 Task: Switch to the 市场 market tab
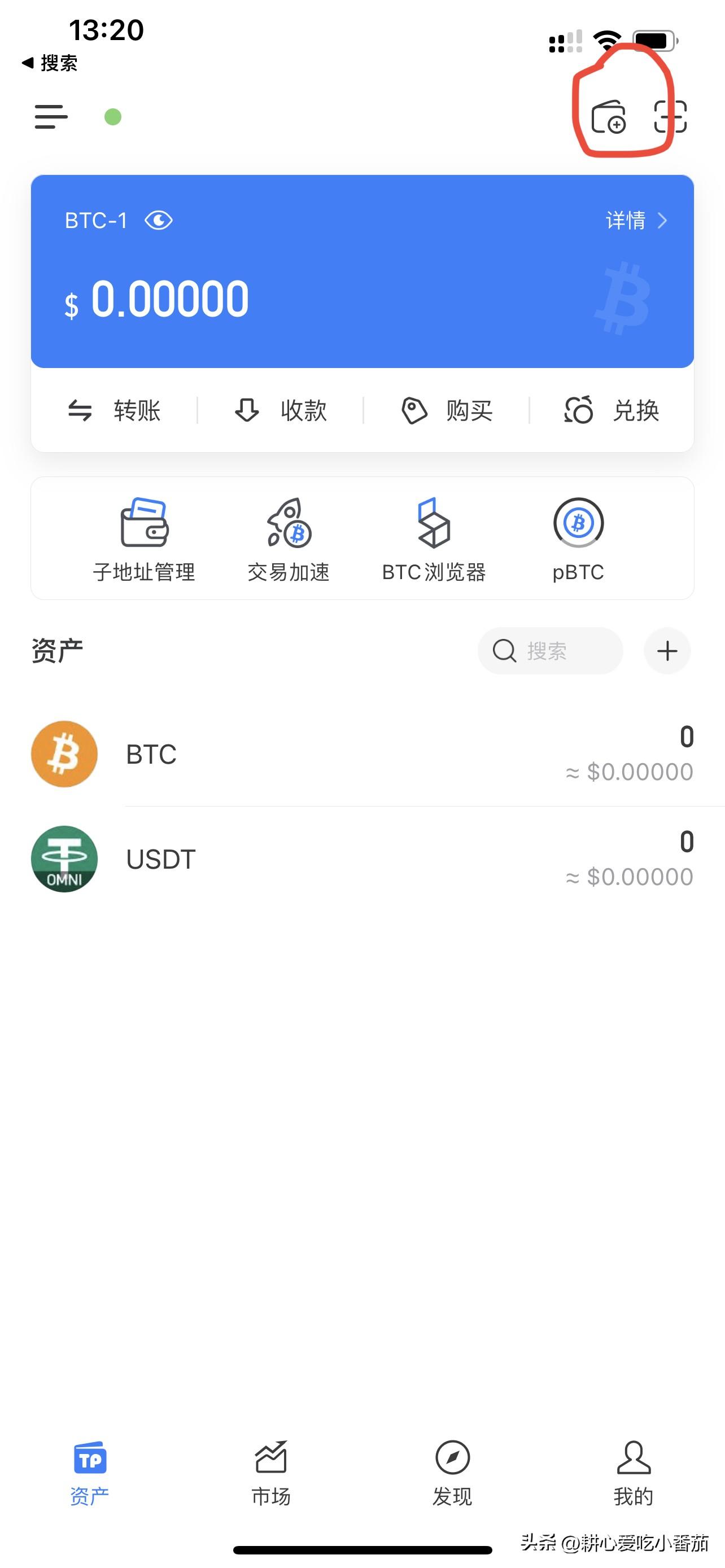pyautogui.click(x=271, y=1473)
